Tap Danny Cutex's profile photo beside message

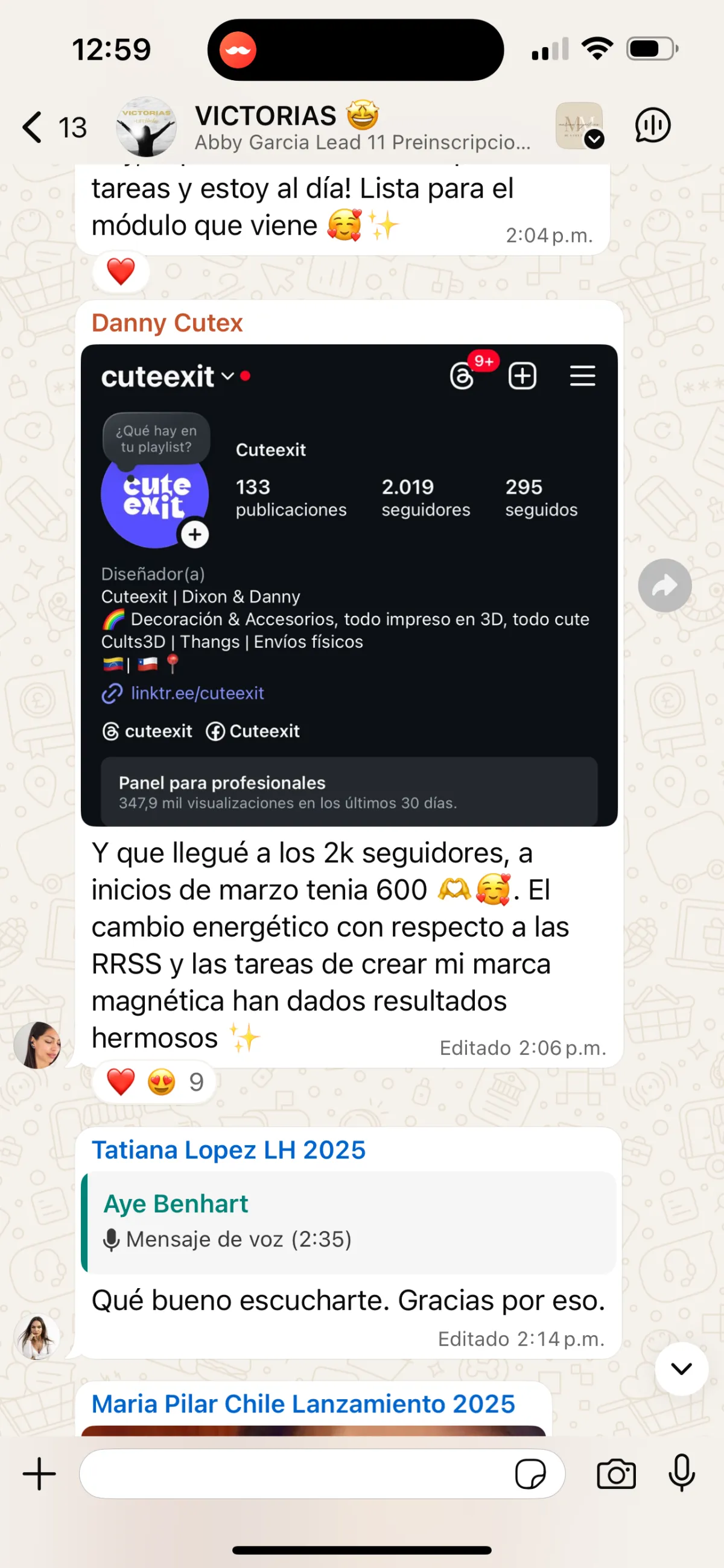tap(38, 1045)
